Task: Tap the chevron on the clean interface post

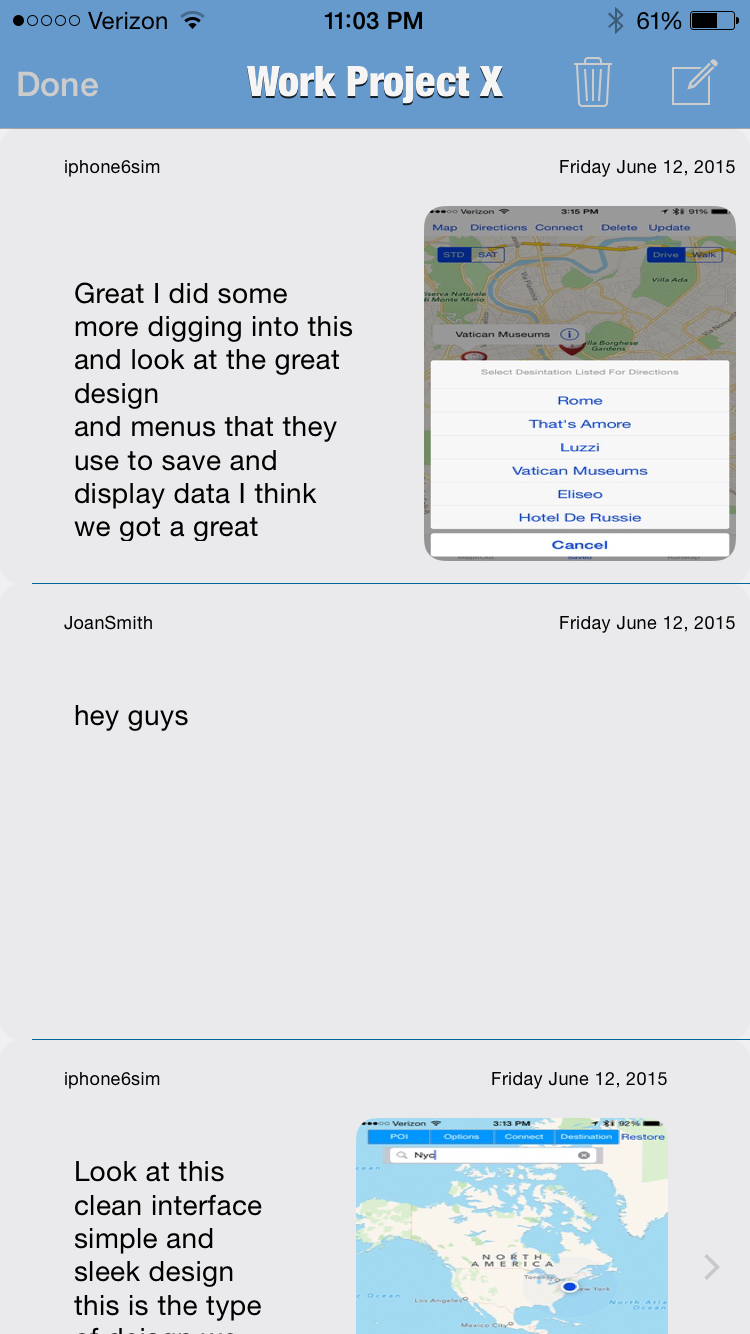Action: (711, 1267)
